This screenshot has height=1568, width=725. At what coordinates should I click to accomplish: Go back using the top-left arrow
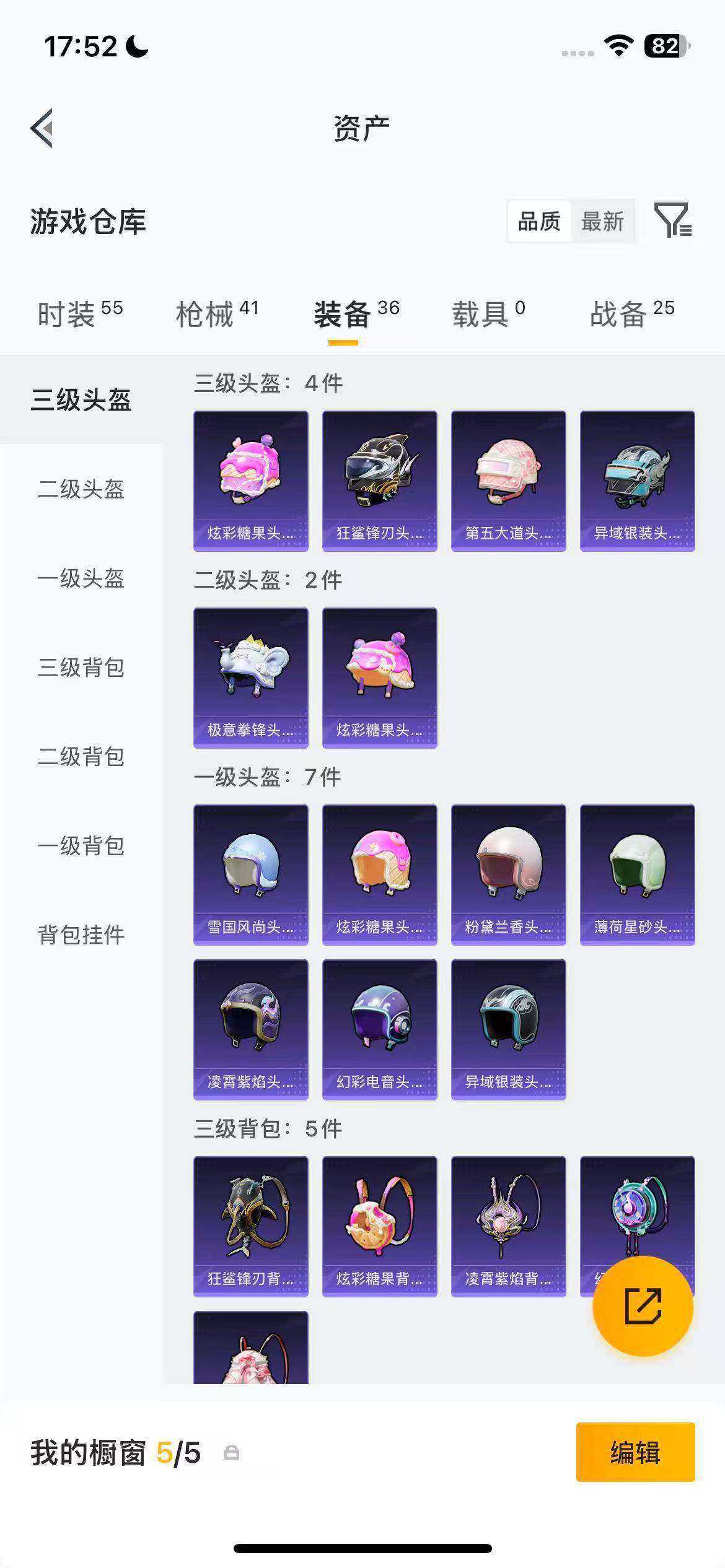pyautogui.click(x=42, y=128)
